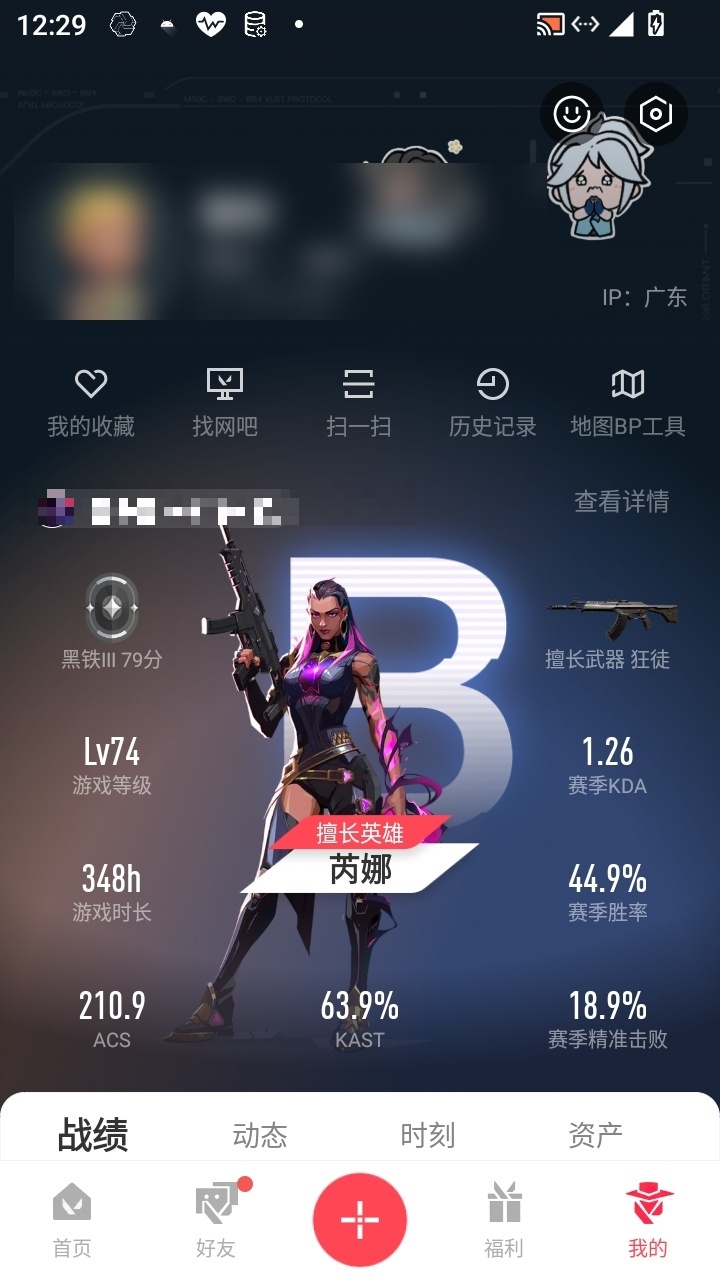This screenshot has height=1280, width=720.
Task: Tap 找网吧 to find internet cafes
Action: [225, 402]
